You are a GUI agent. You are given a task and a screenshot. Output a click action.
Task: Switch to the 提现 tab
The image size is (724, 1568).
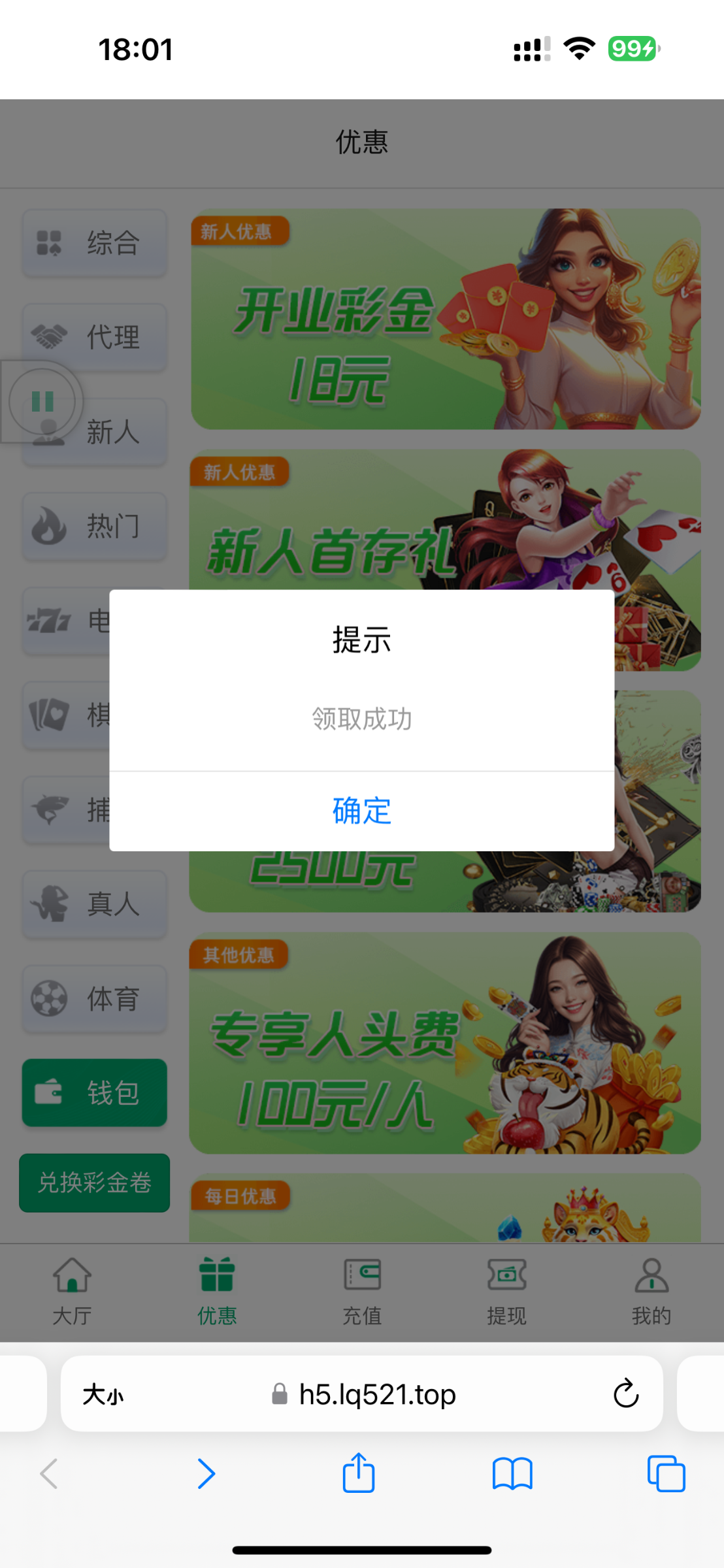pyautogui.click(x=506, y=1292)
